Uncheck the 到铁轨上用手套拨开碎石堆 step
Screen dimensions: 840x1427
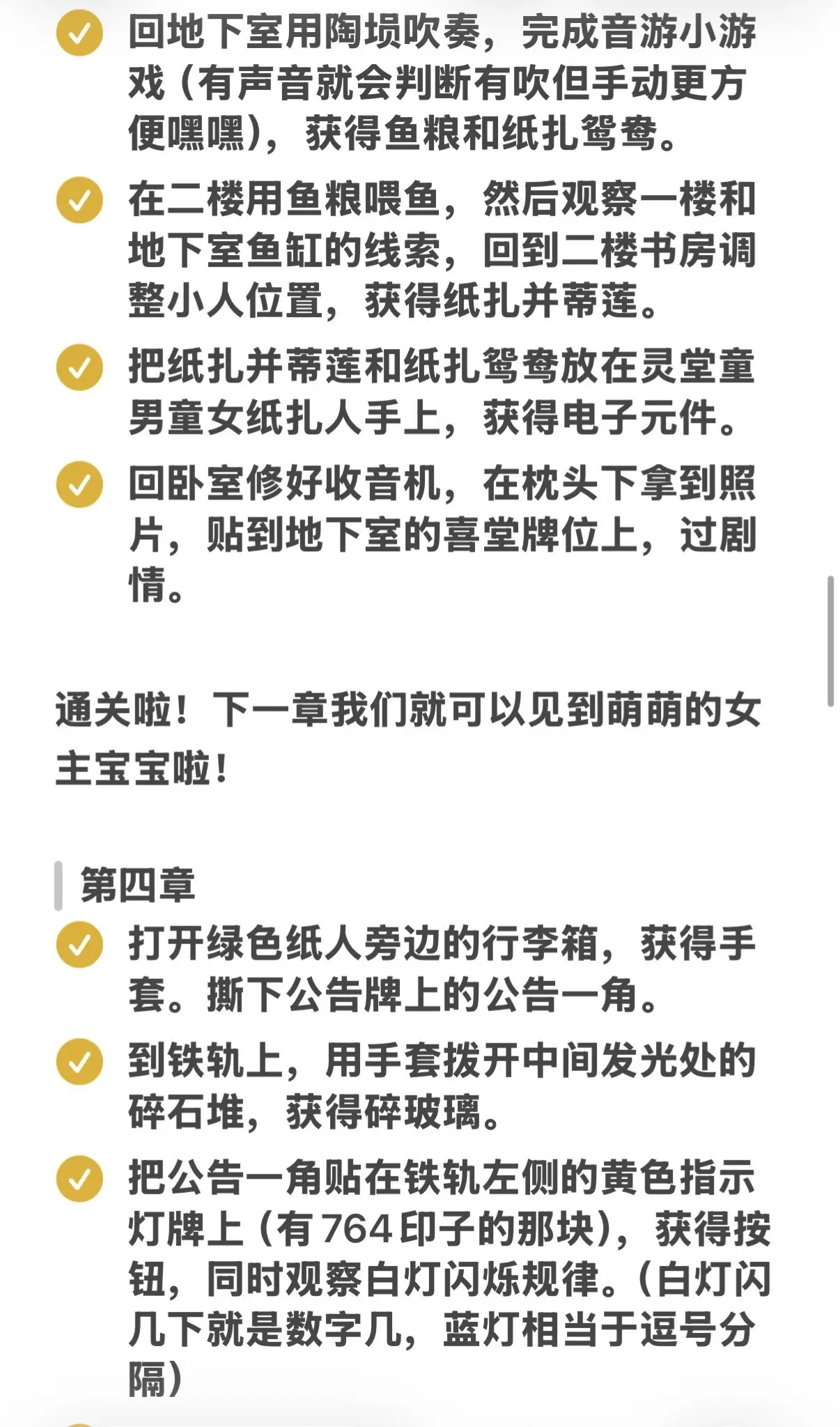pyautogui.click(x=79, y=1061)
